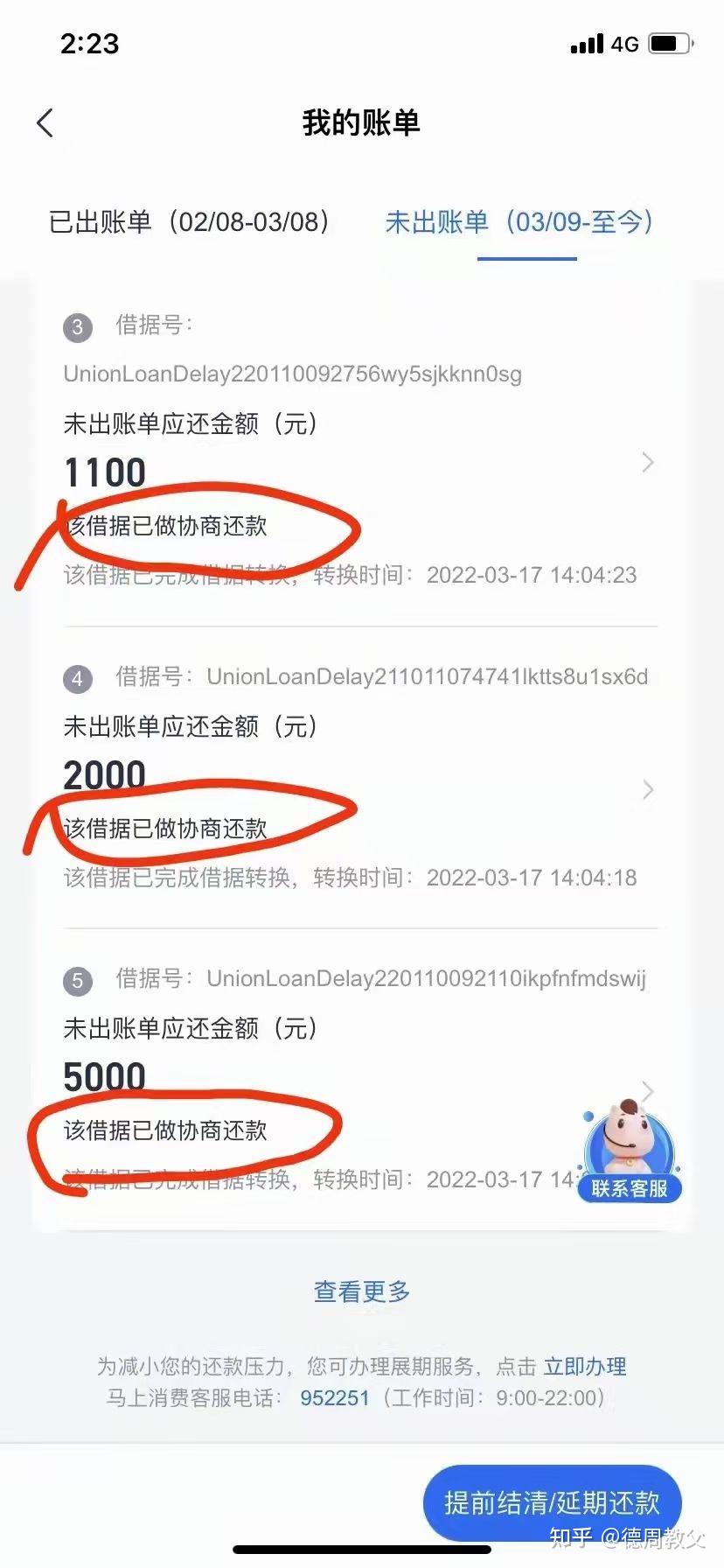Open loan item 3 with amount 1100
Image resolution: width=724 pixels, height=1568 pixels.
pyautogui.click(x=647, y=462)
